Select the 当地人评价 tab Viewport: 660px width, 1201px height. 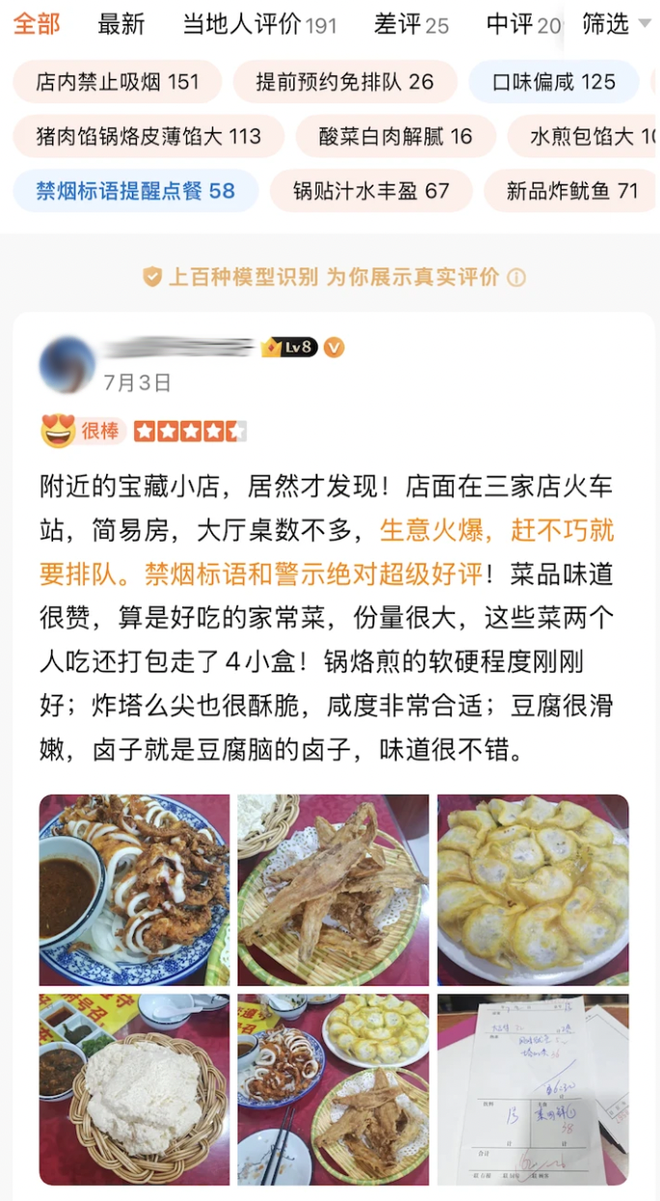pos(259,25)
